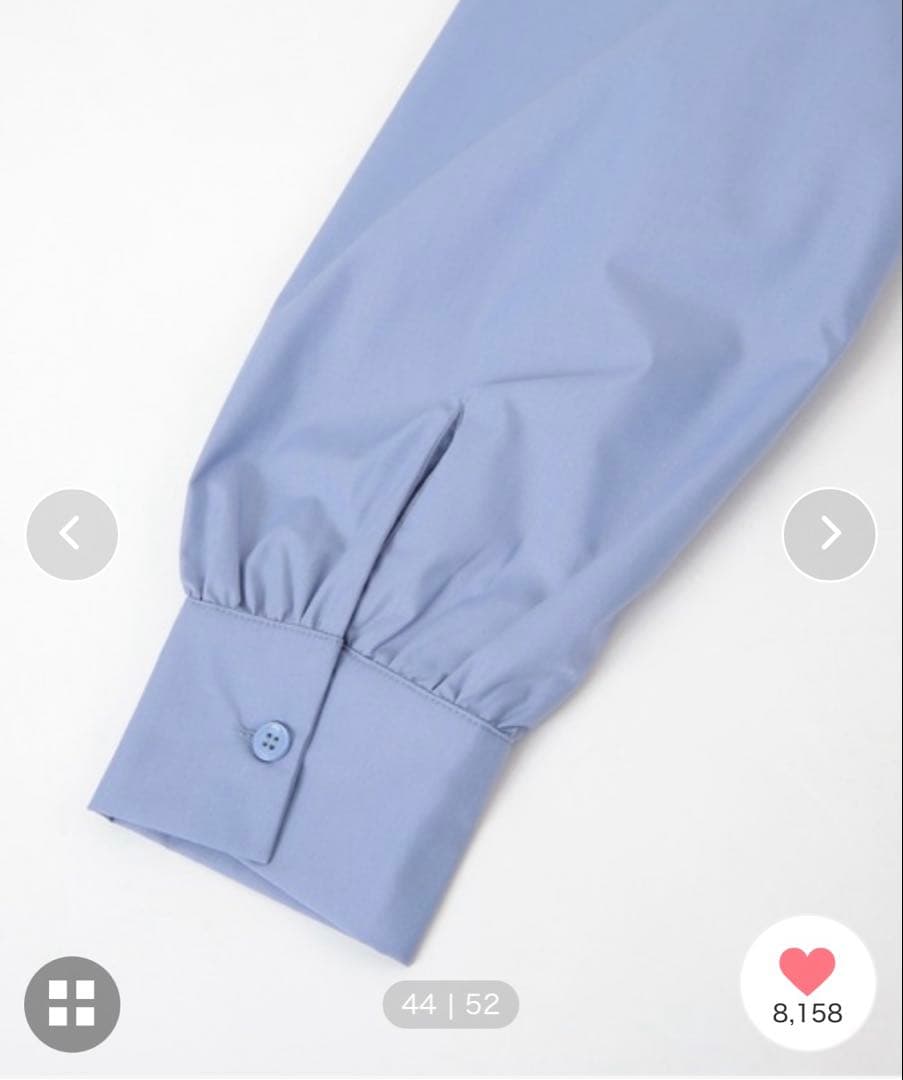
Task: Open the image grid view
Action: [72, 1003]
